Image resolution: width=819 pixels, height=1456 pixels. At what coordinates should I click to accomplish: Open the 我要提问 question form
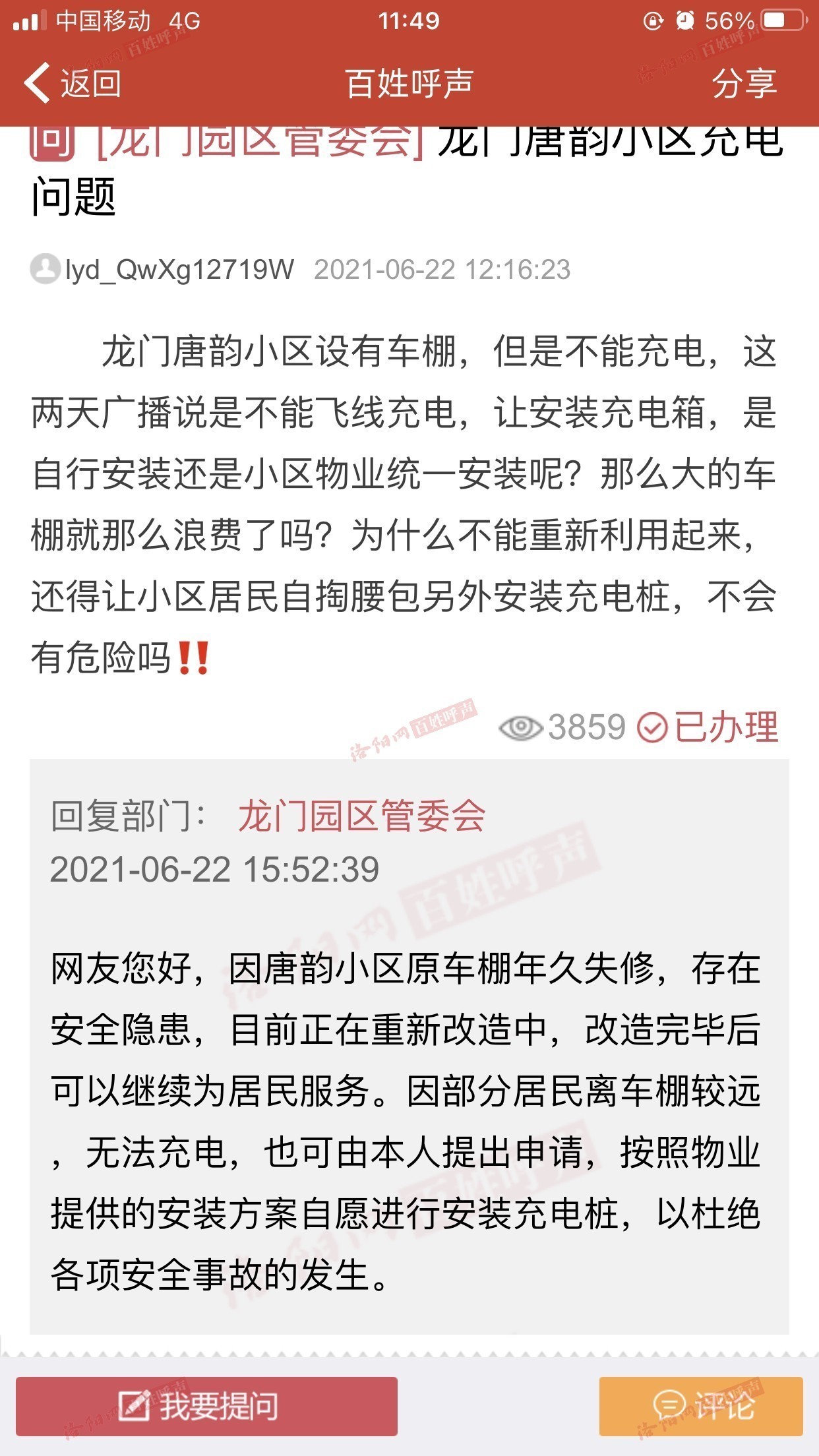point(206,1406)
